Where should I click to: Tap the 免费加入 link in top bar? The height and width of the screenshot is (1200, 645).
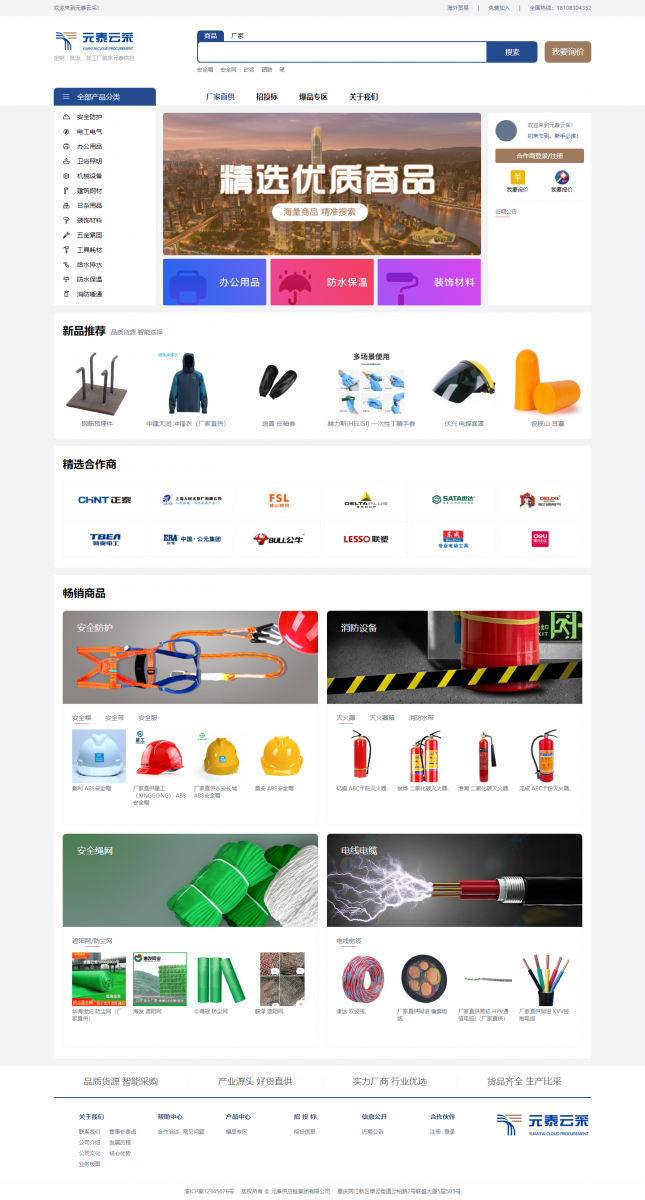[x=499, y=7]
